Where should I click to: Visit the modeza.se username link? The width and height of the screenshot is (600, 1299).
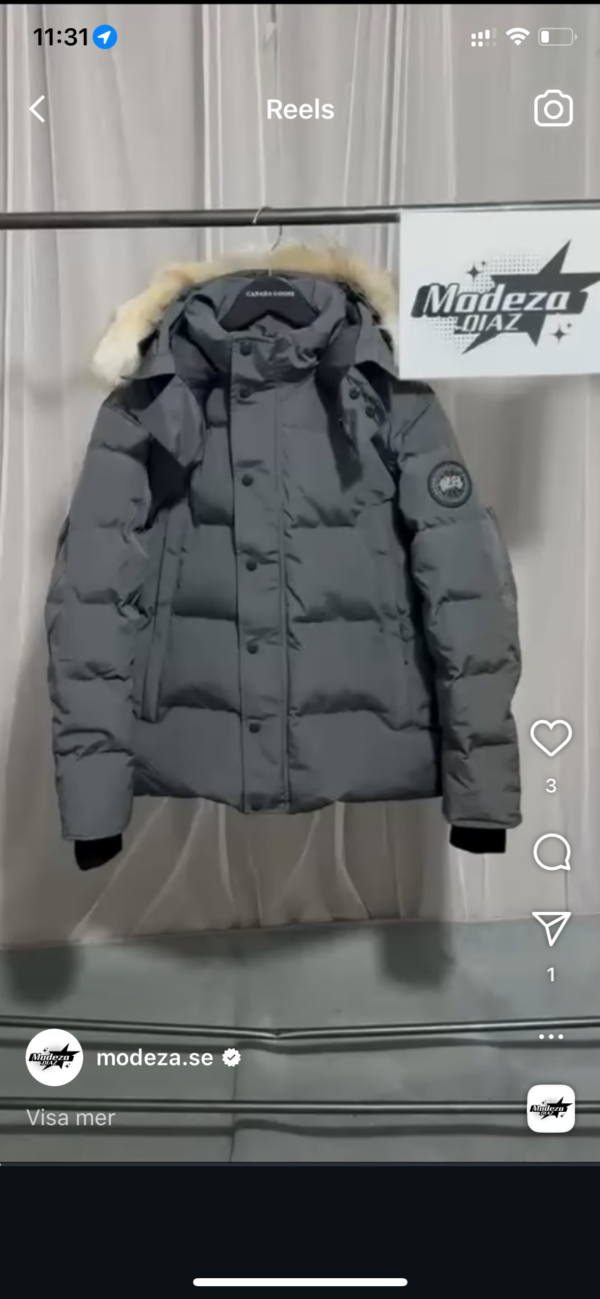[x=155, y=1058]
